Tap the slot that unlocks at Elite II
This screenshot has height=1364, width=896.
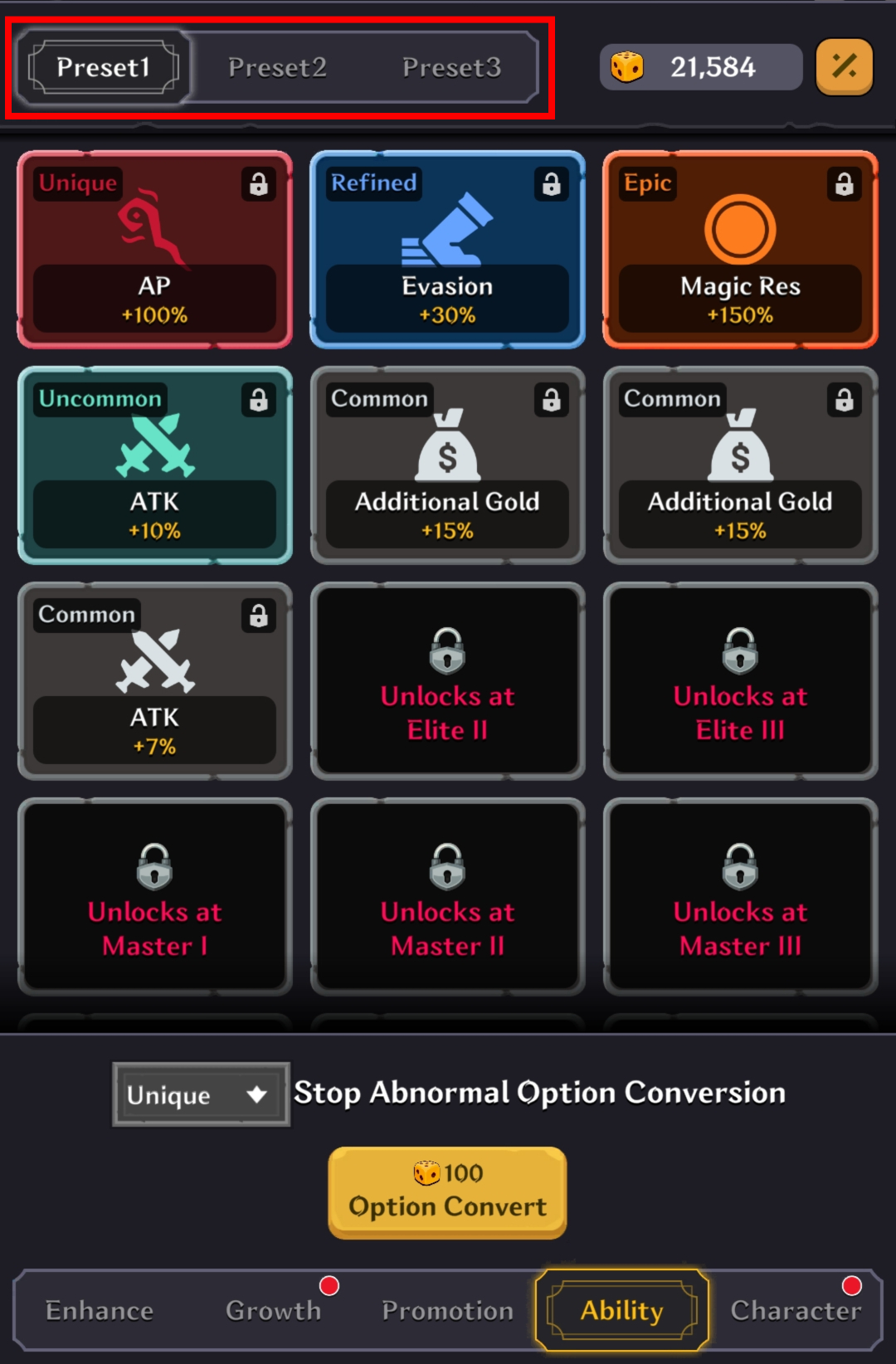coord(447,681)
